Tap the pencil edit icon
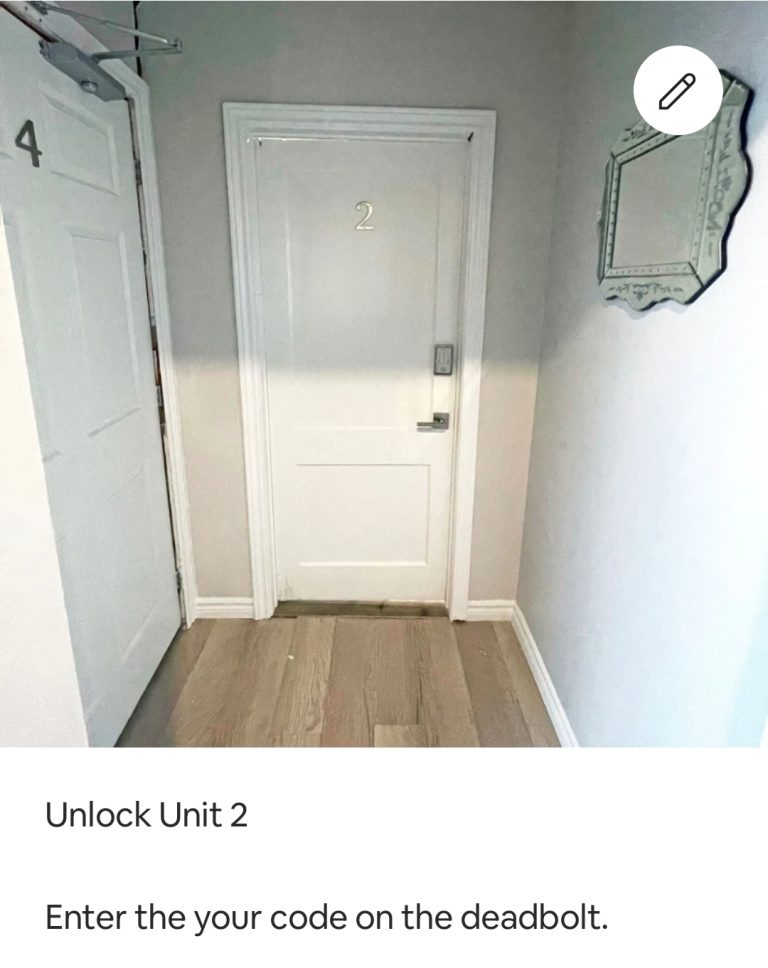The width and height of the screenshot is (768, 968). pos(677,91)
